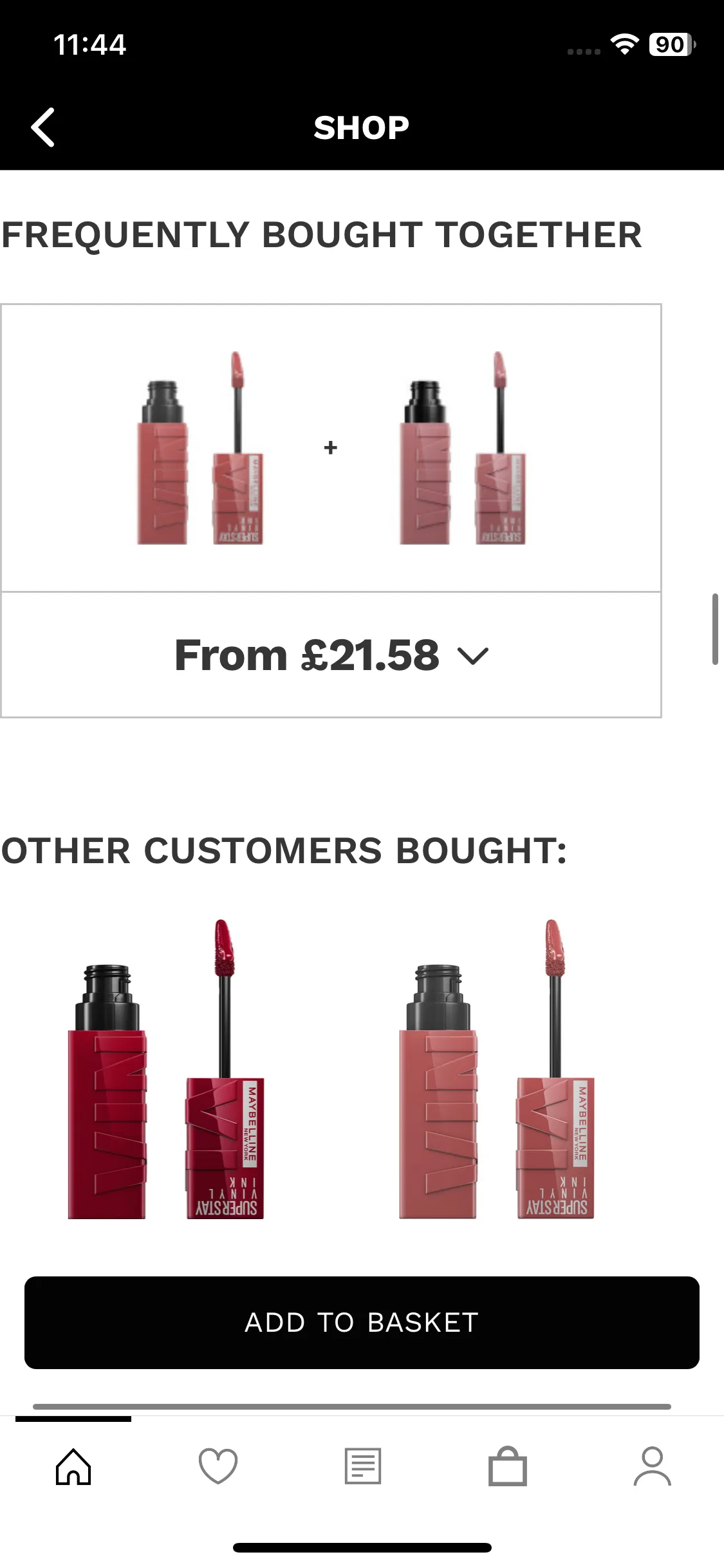Screen dimensions: 724x1568
Task: Open the articles list tab
Action: (362, 1467)
